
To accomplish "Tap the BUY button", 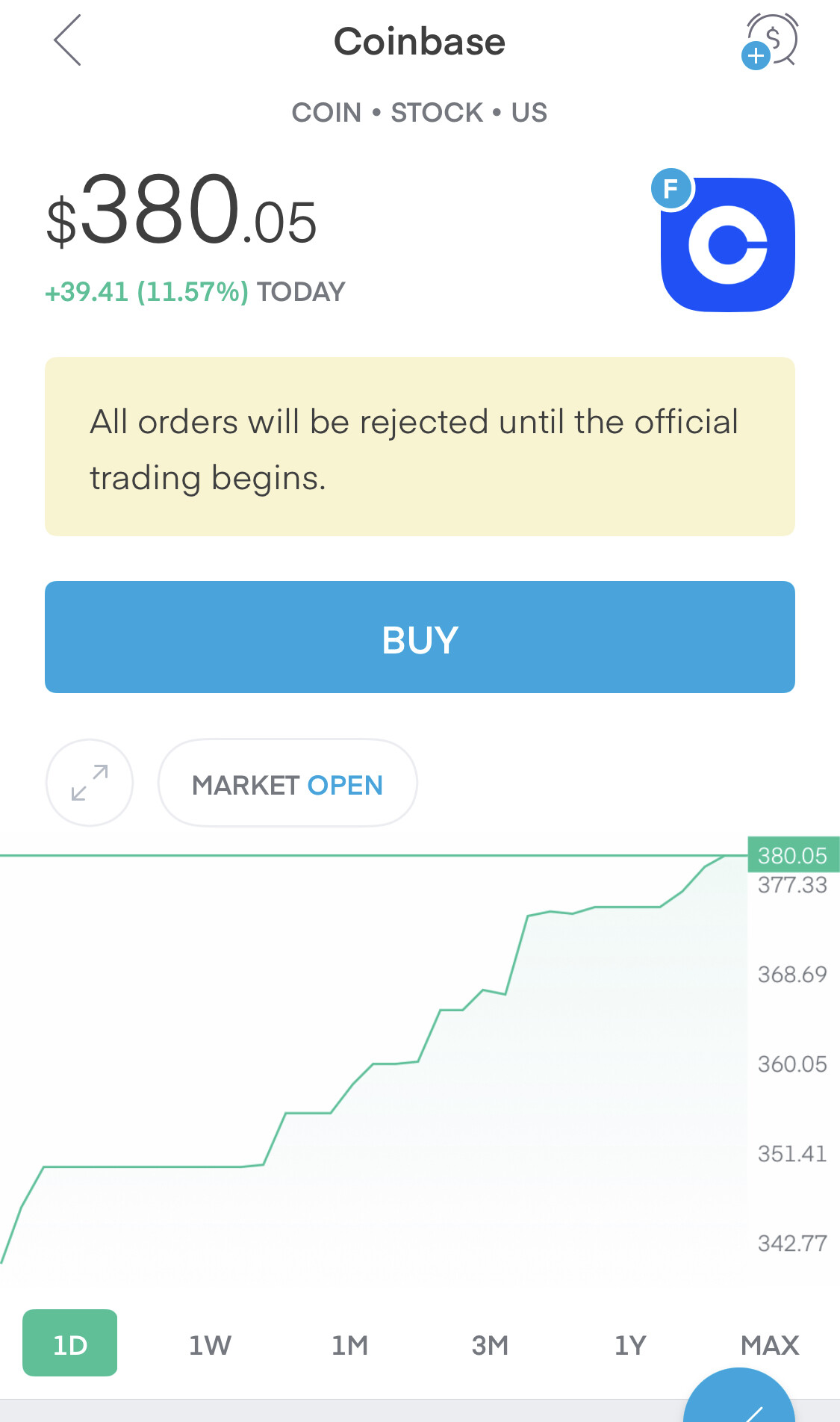I will click(x=420, y=637).
